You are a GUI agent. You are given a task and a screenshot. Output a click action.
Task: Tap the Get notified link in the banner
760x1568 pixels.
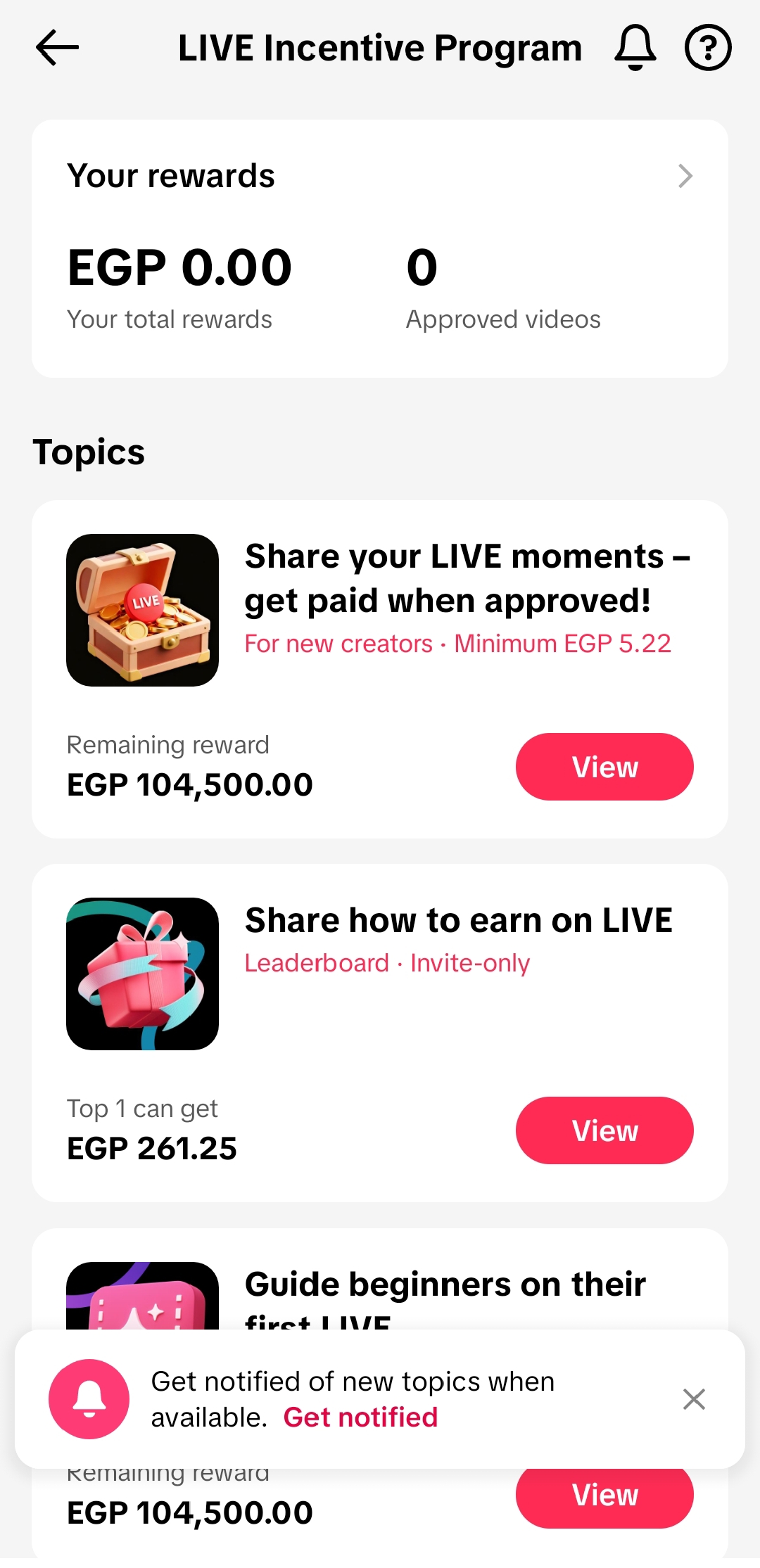(x=360, y=1417)
